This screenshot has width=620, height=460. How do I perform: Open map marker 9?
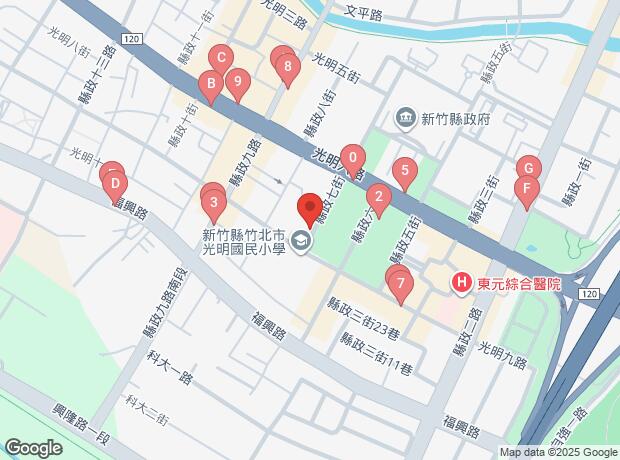(x=238, y=81)
